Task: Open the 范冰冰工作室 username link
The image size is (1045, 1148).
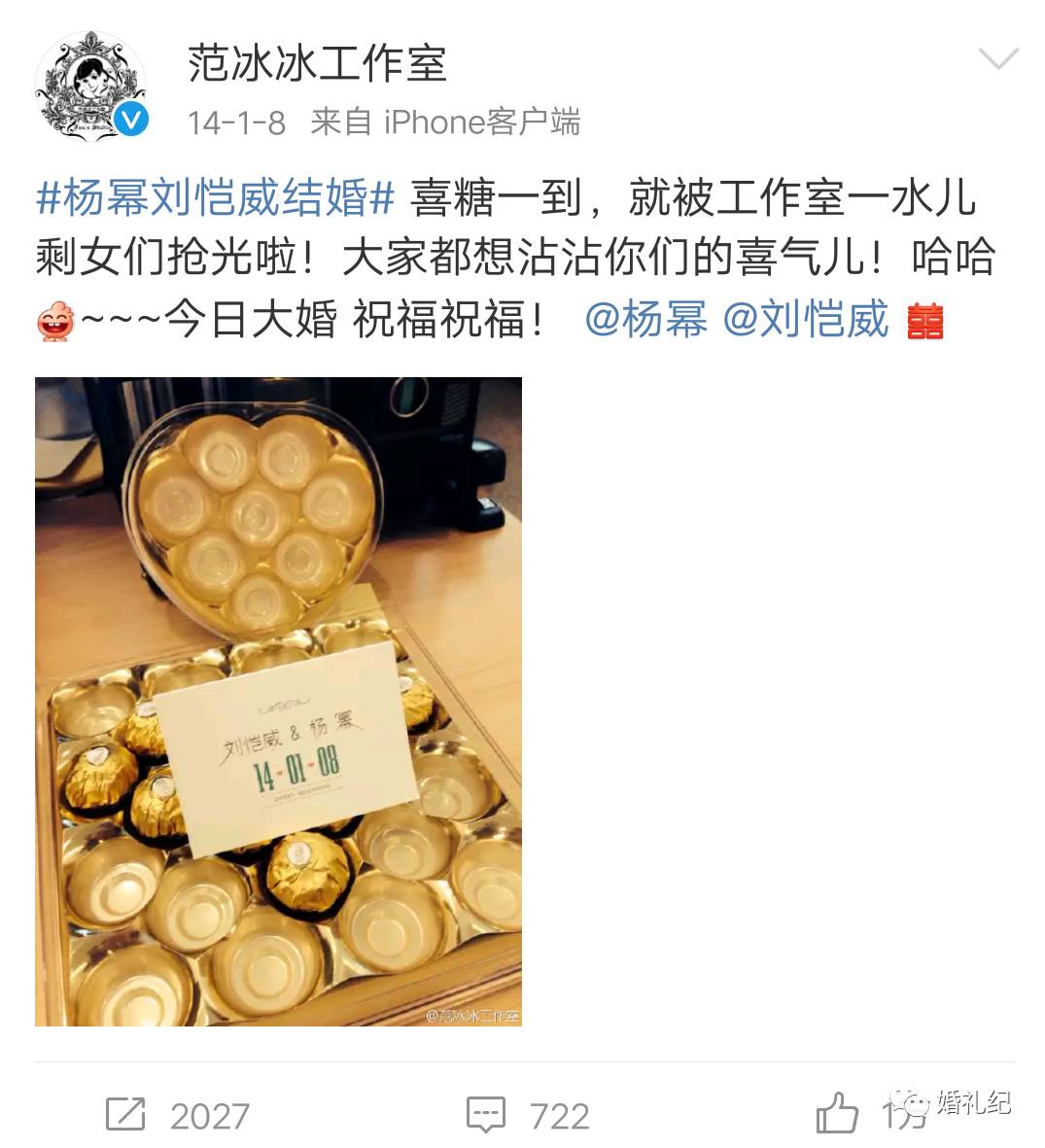Action: click(316, 64)
